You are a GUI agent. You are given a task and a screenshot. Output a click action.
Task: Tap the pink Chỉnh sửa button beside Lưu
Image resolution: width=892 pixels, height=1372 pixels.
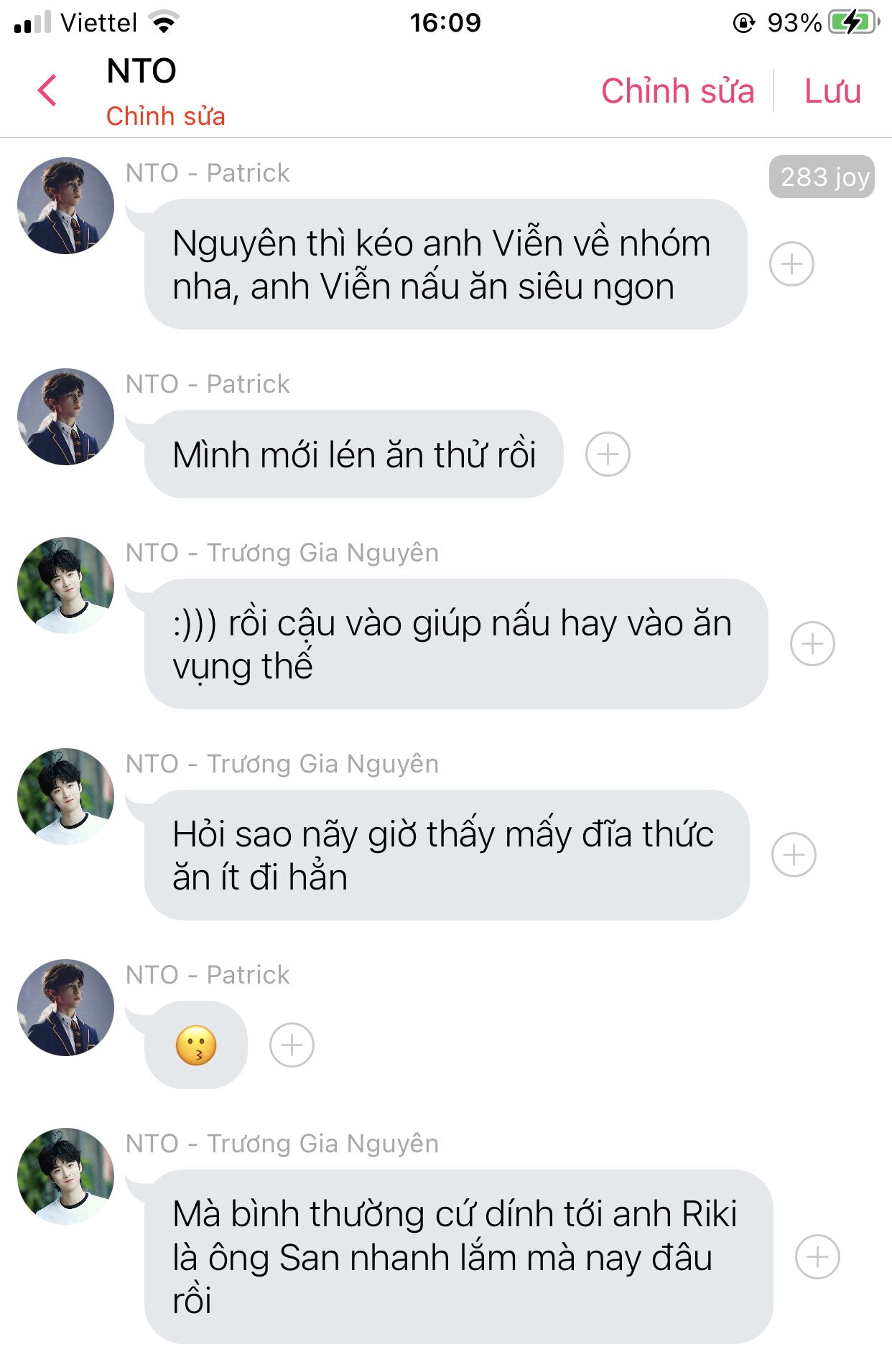(677, 91)
